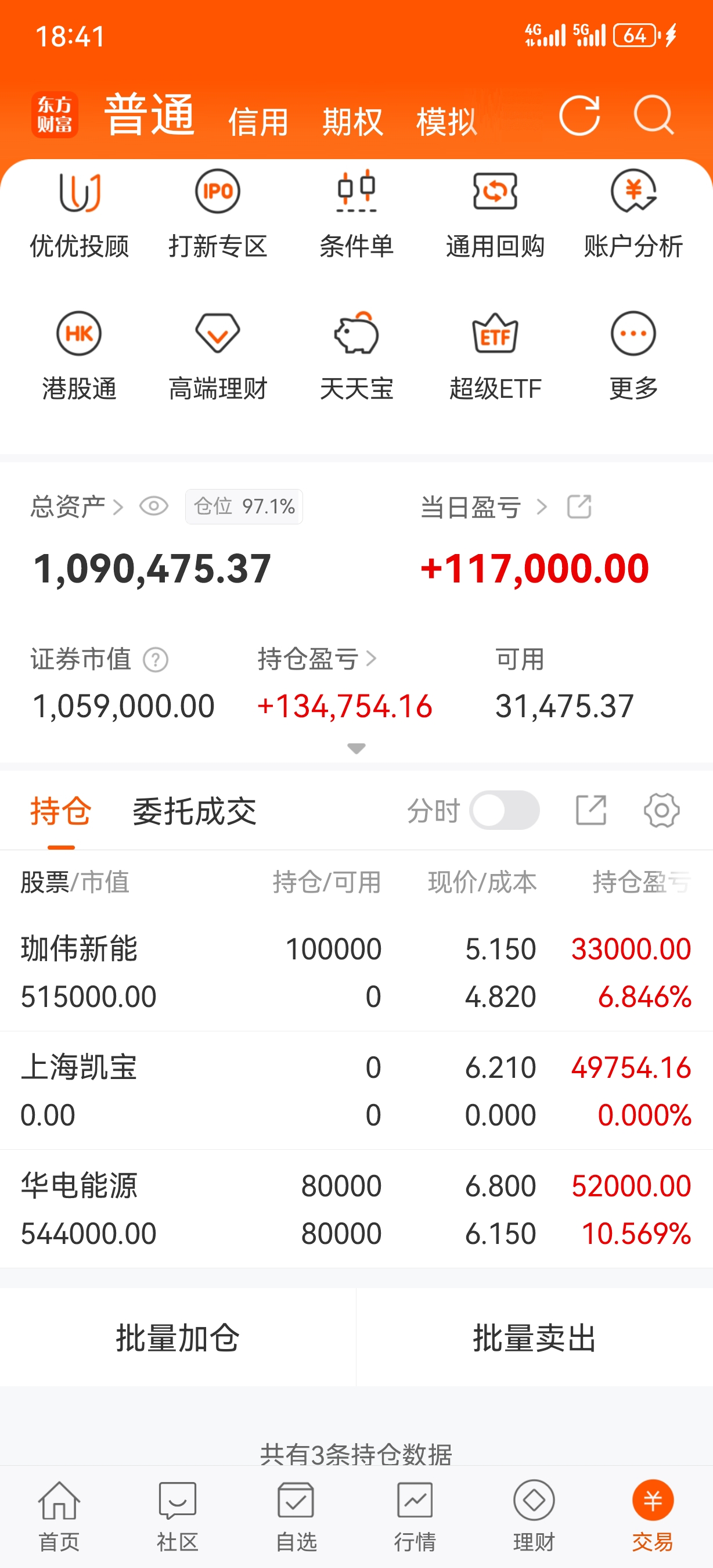Open 当日盈亏 details
The image size is (713, 1568).
pos(484,507)
